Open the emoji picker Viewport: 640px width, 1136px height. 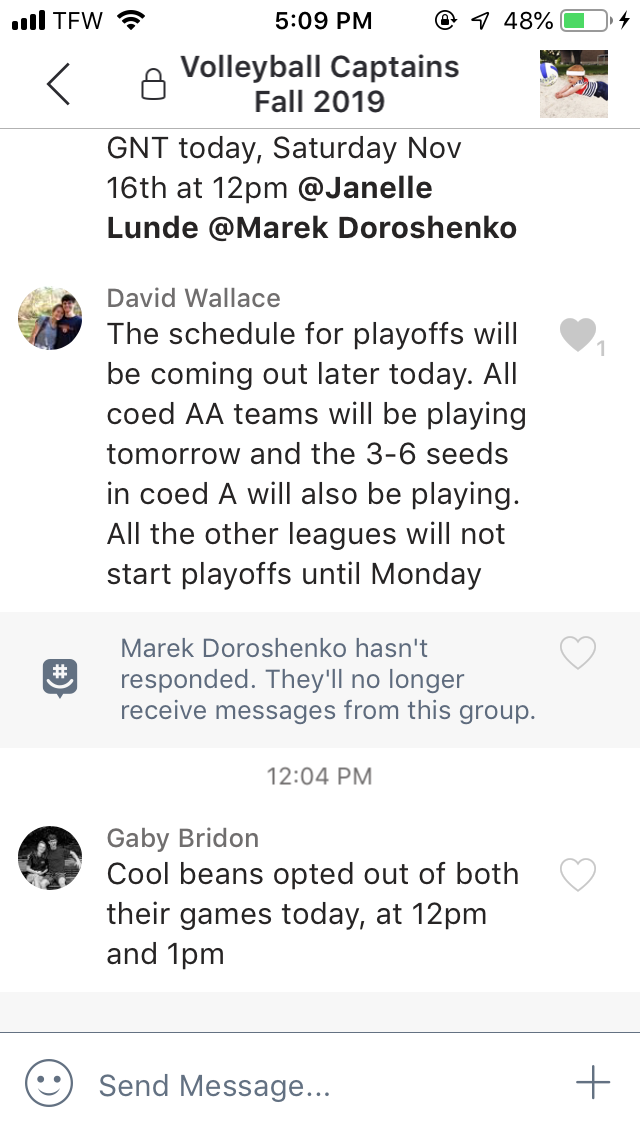(49, 1083)
